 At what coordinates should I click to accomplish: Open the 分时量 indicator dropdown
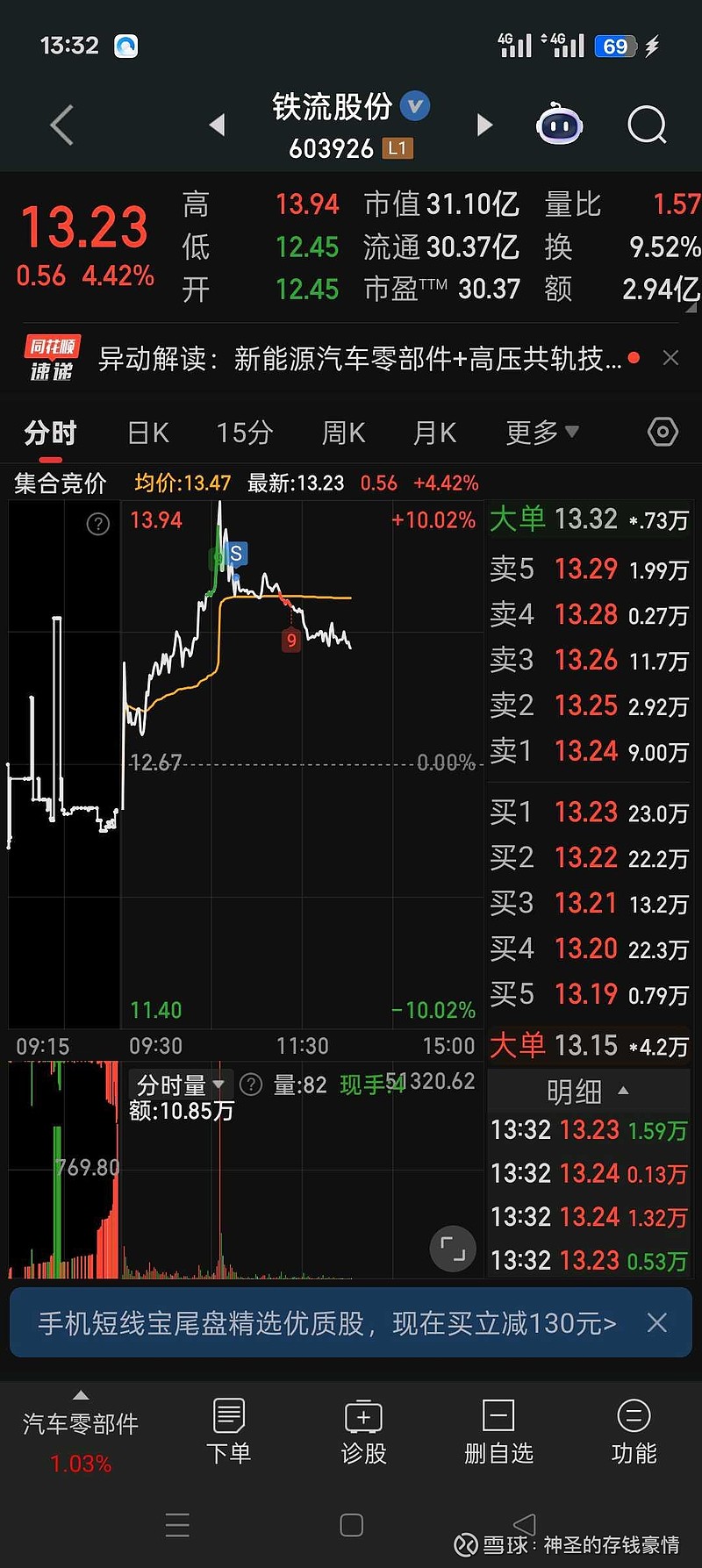(180, 1085)
